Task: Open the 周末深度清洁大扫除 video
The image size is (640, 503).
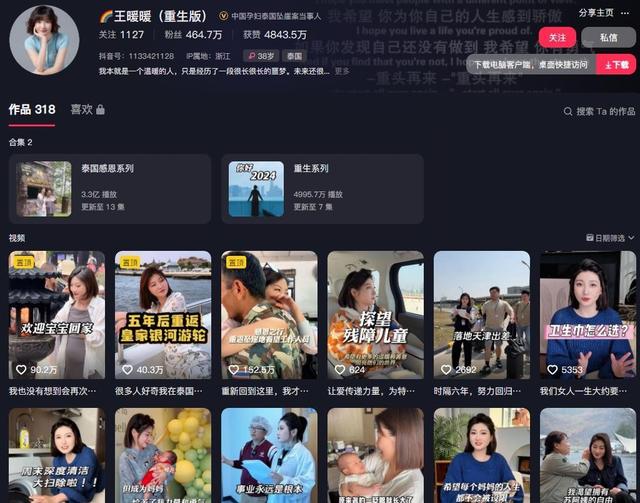Action: click(x=57, y=455)
